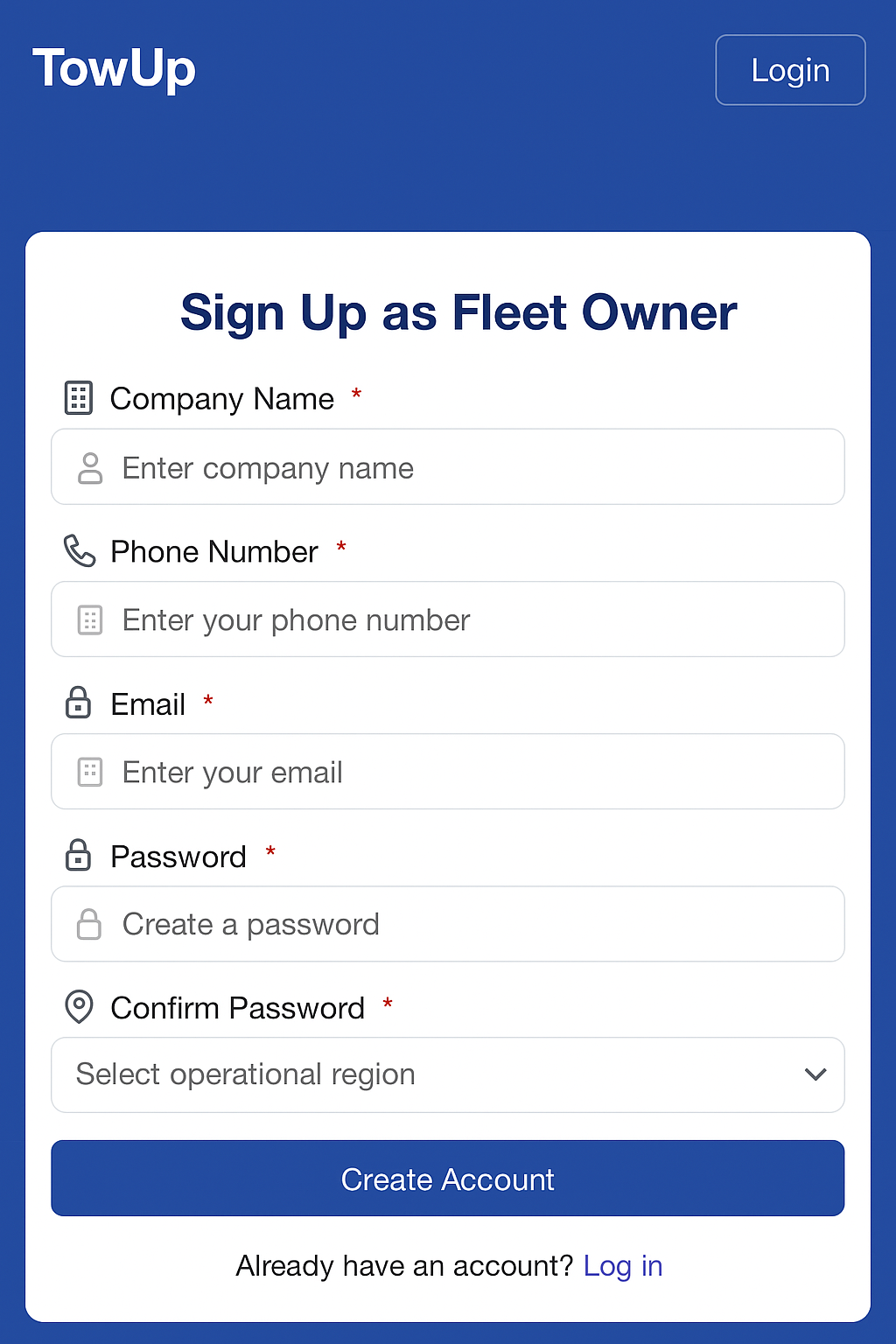Click the person icon inside company name field
Screen dimensions: 896x1344
coord(89,467)
